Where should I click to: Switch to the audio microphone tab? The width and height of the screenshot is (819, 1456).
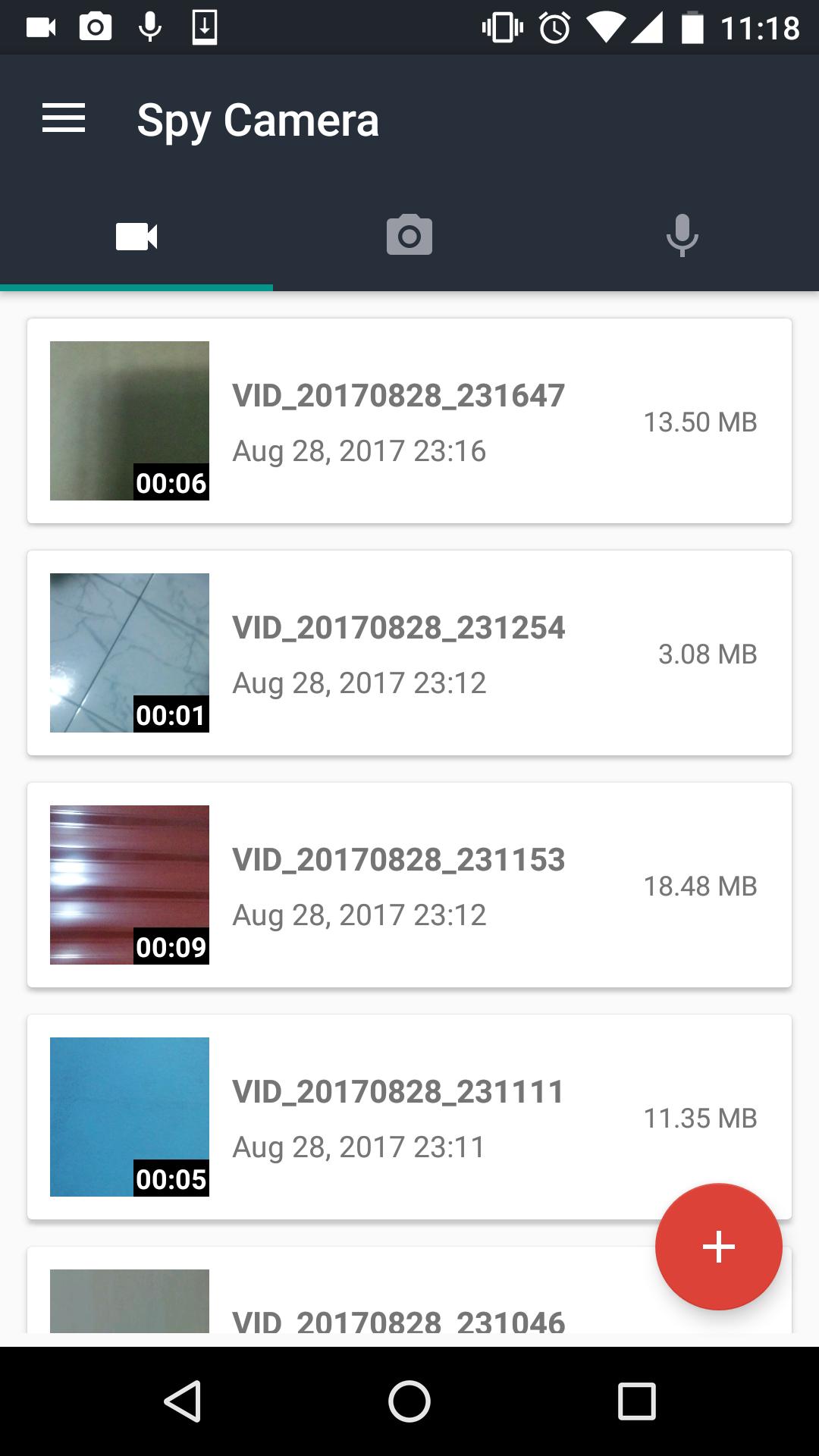[x=682, y=235]
